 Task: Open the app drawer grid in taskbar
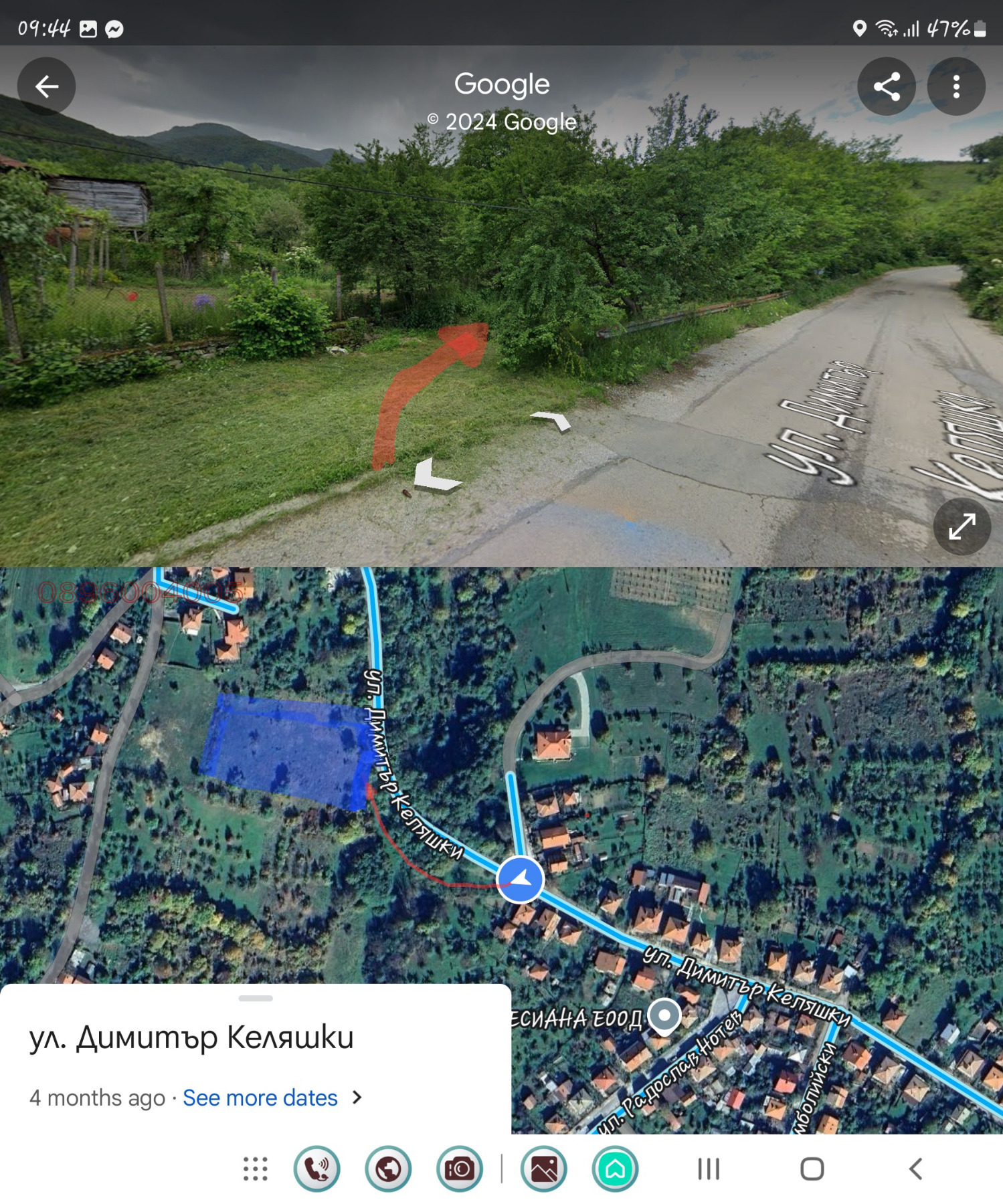pyautogui.click(x=255, y=1169)
